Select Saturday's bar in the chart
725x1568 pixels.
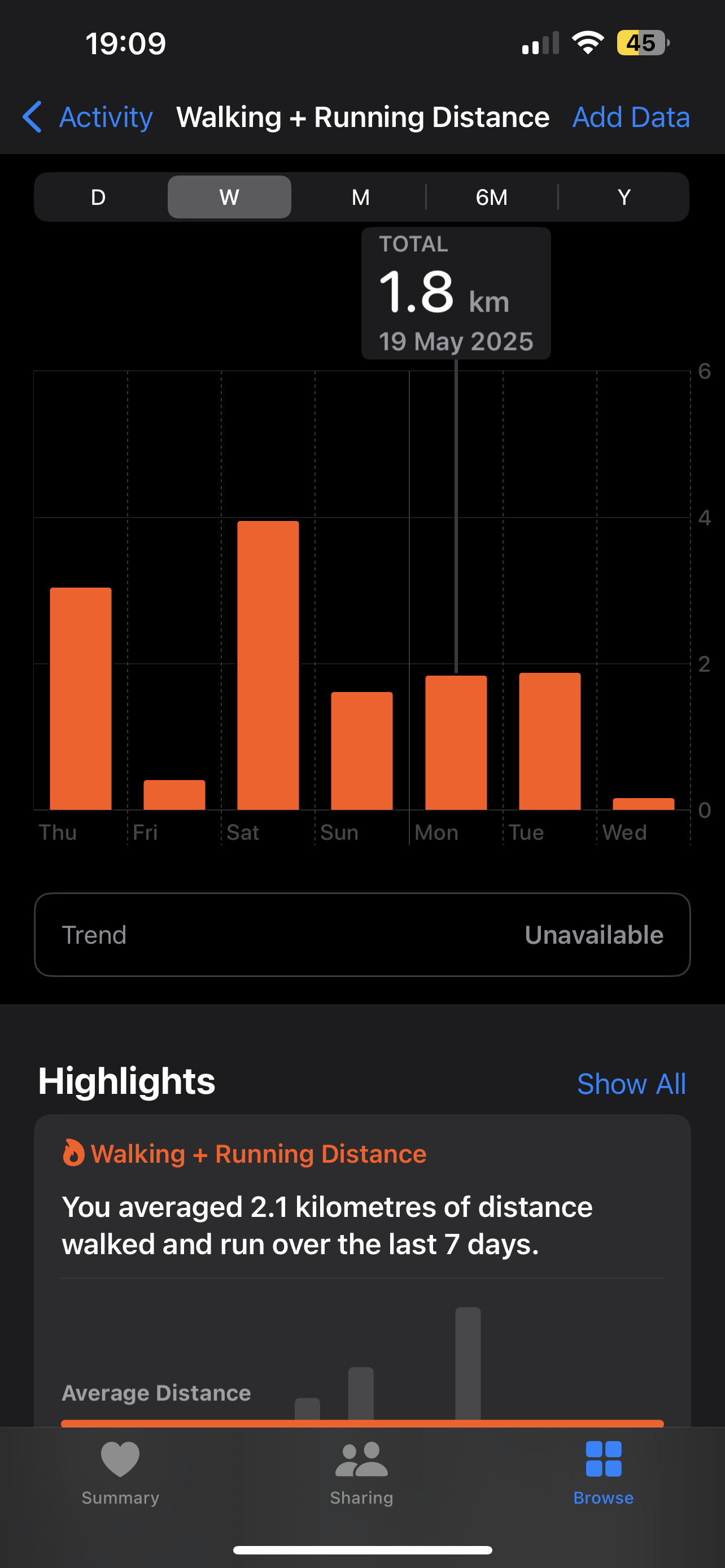point(268,665)
